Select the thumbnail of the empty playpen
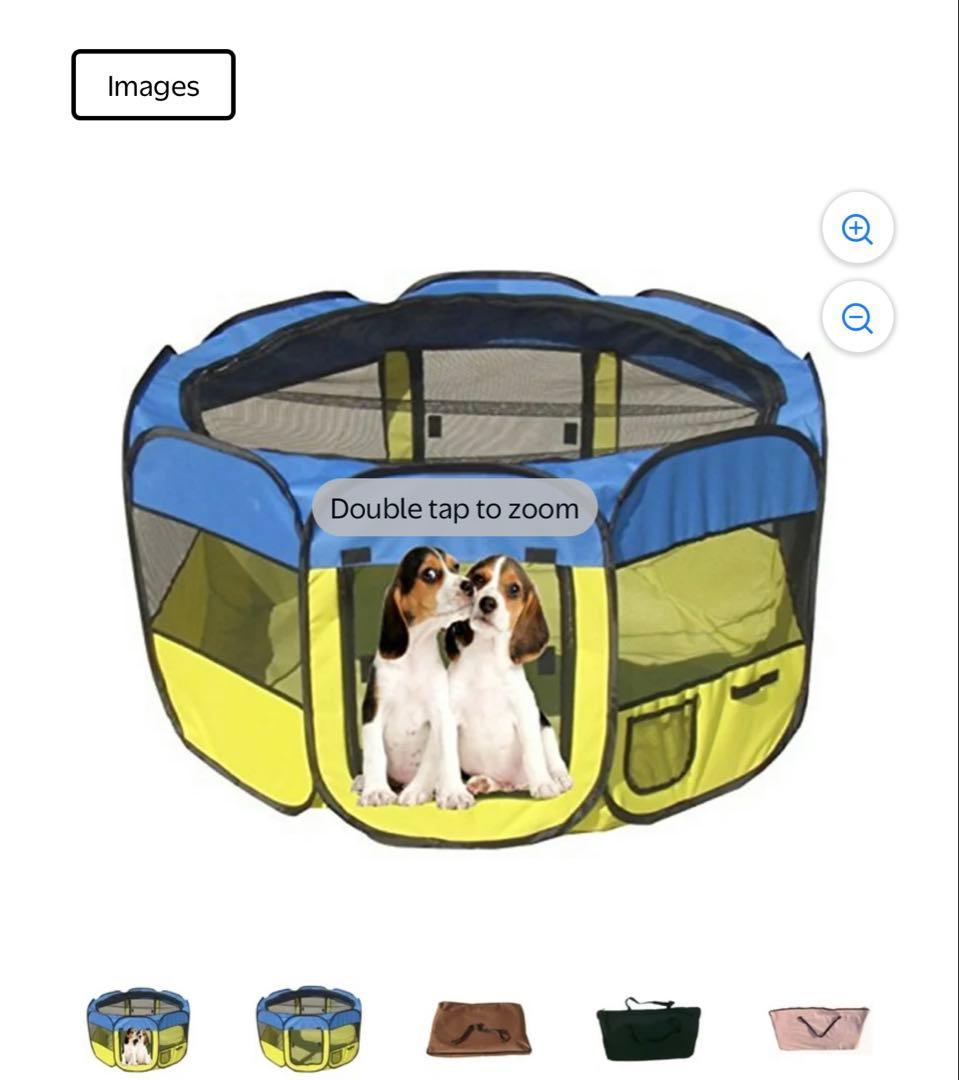Screen dimensions: 959x1080 308,1029
